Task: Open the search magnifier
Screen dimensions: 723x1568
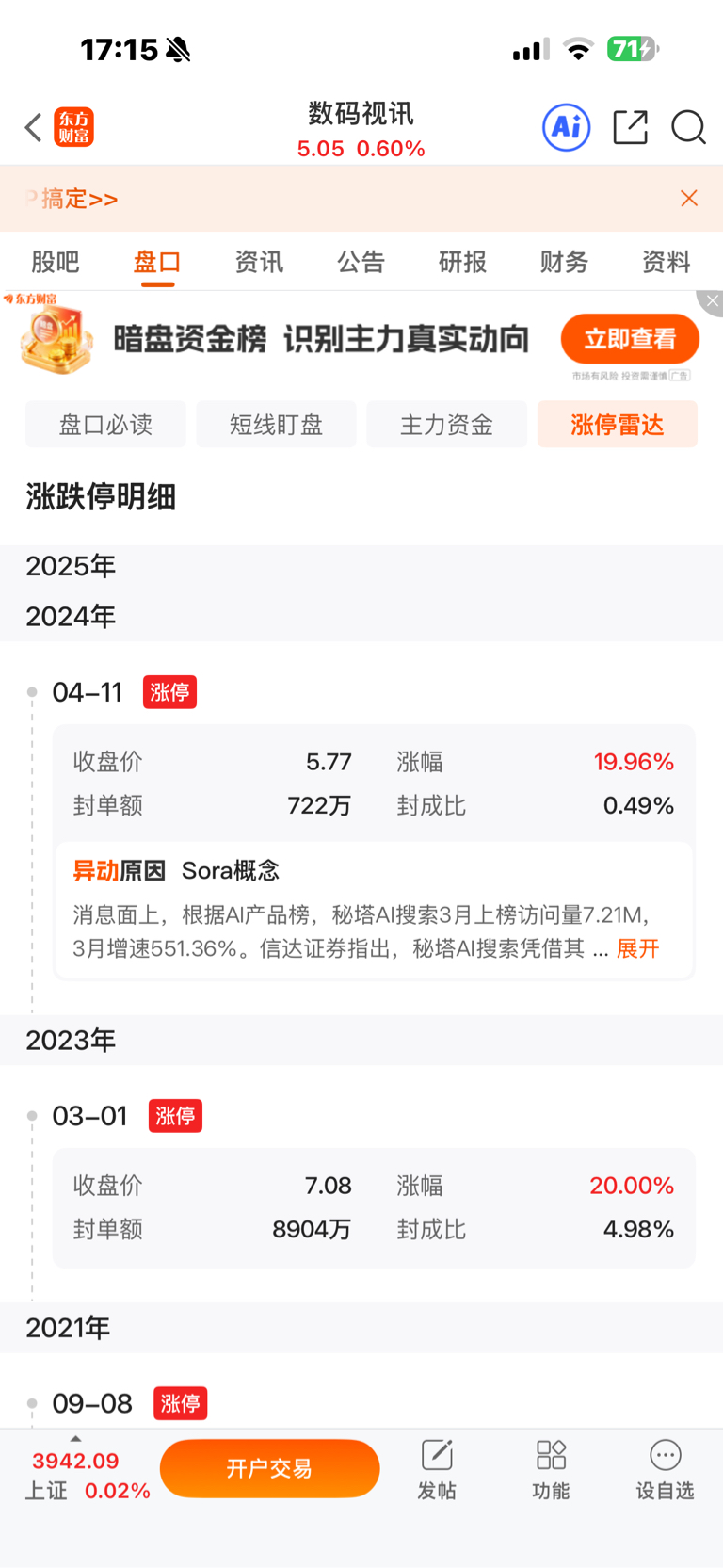Action: 688,127
